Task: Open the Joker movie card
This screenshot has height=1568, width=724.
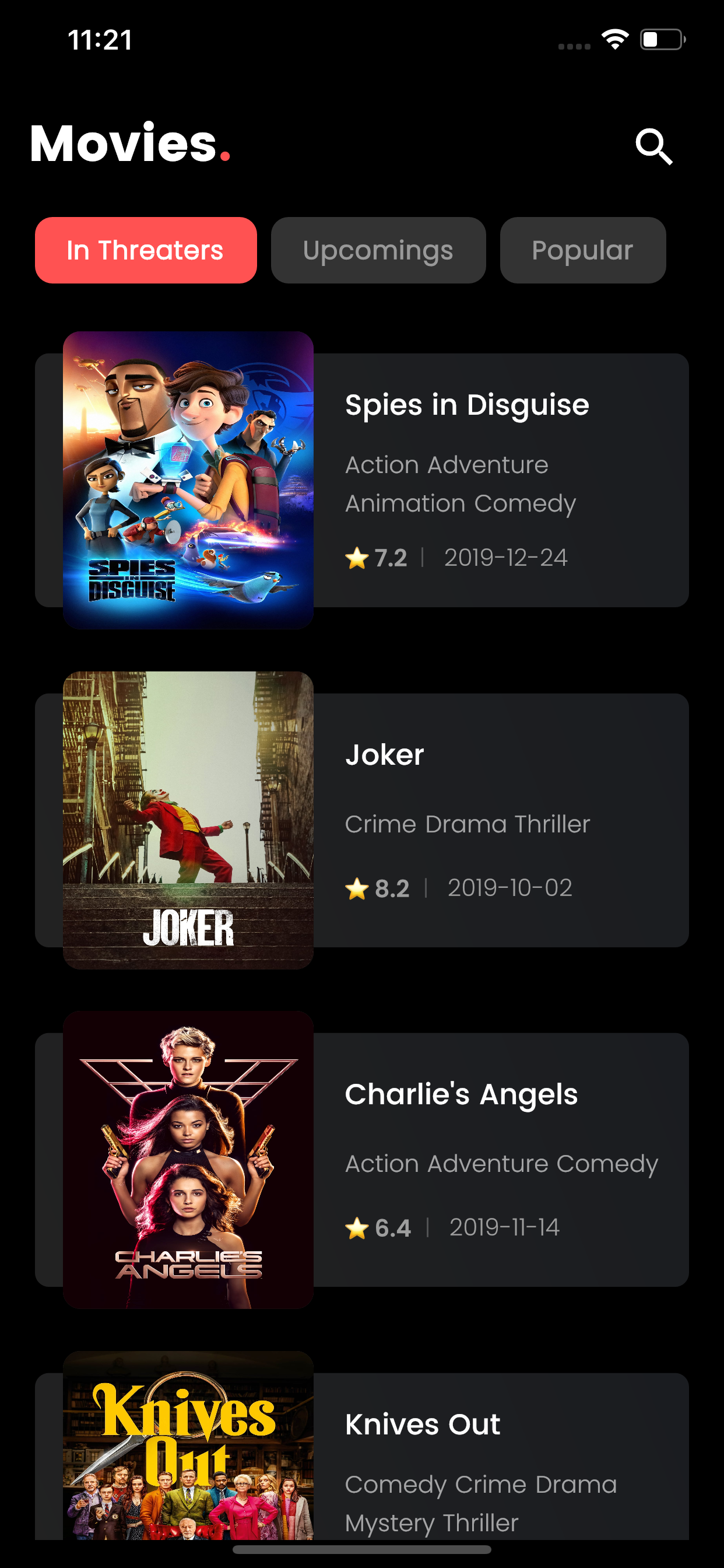Action: point(362,820)
